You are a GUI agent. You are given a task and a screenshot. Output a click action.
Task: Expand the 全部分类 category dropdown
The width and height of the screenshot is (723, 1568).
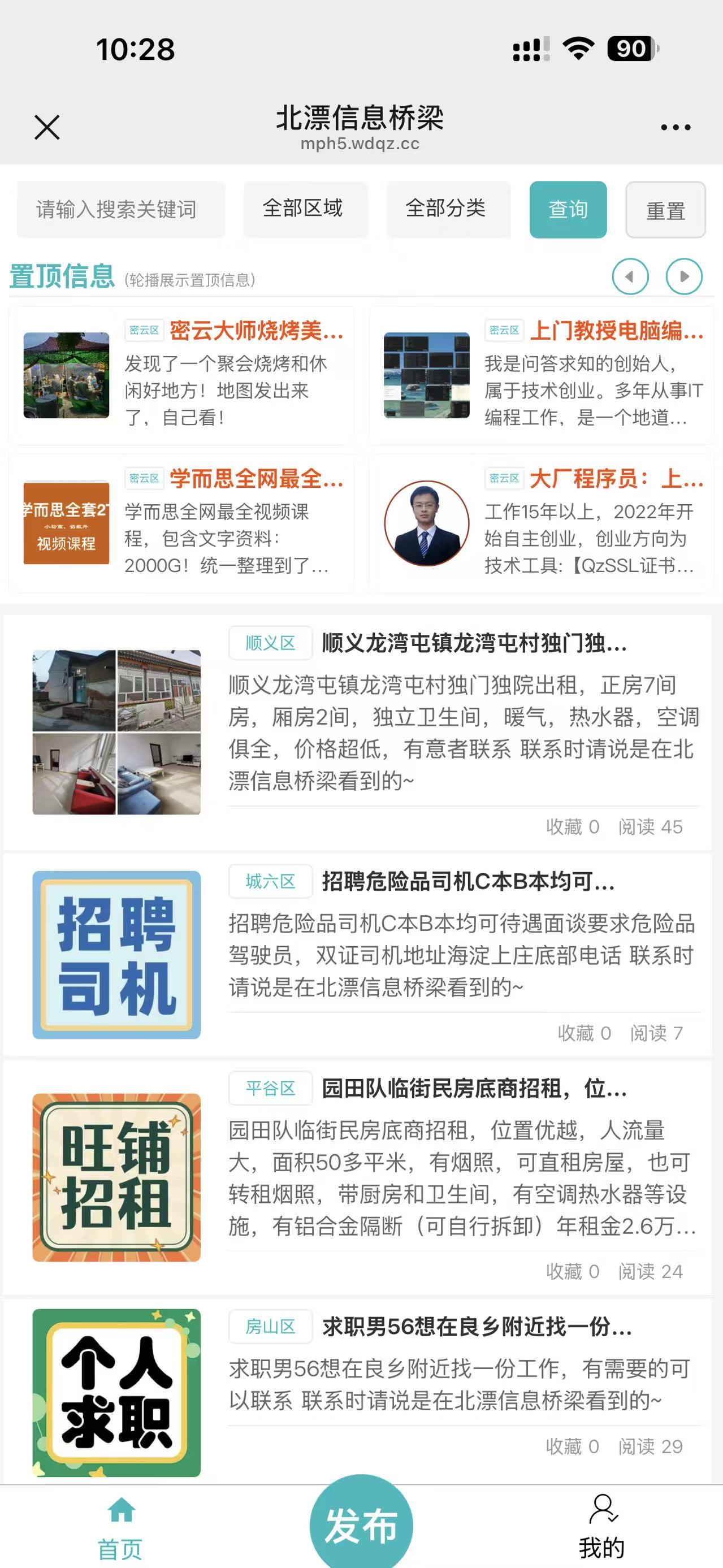click(448, 209)
